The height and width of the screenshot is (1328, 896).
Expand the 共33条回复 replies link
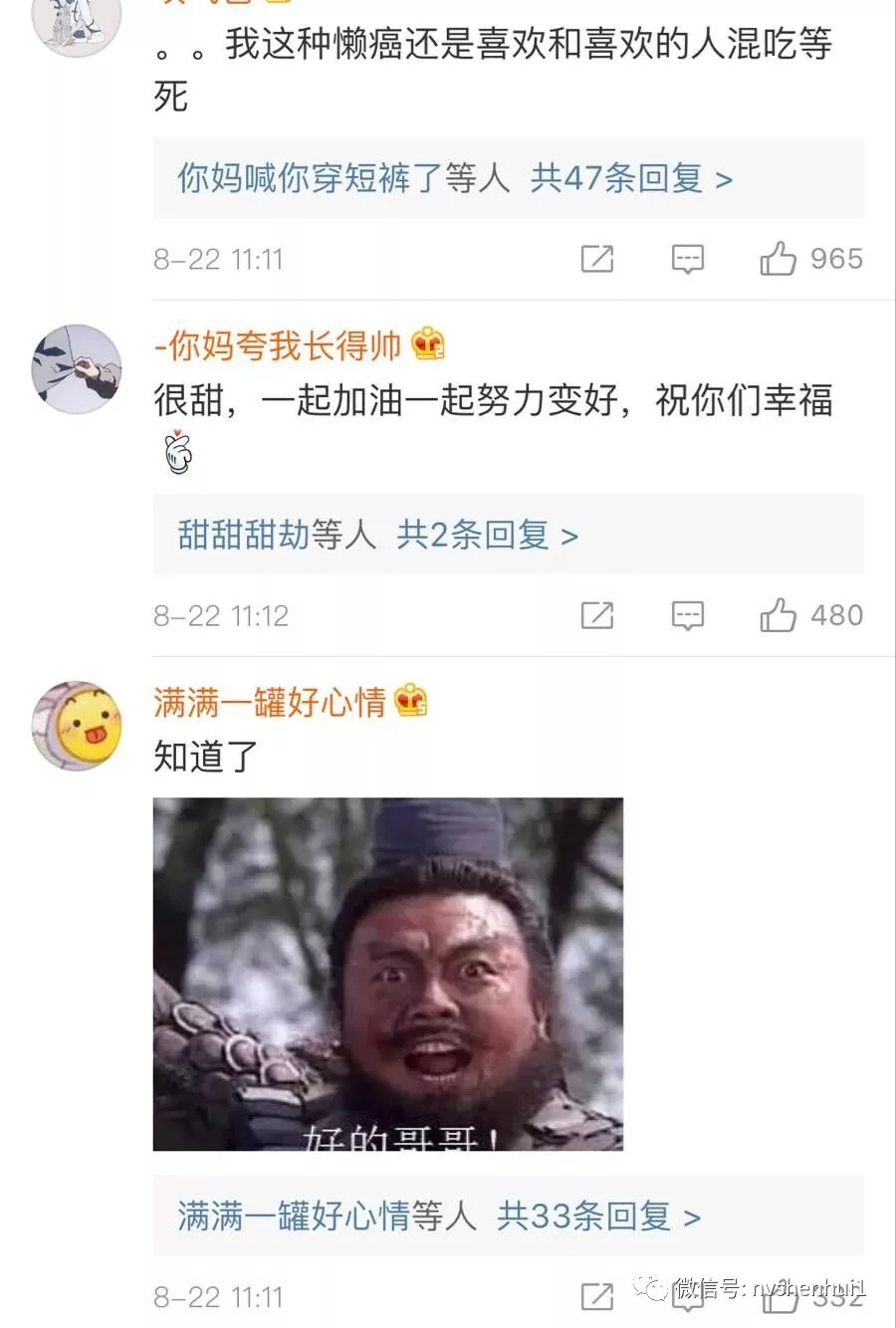(x=598, y=1216)
